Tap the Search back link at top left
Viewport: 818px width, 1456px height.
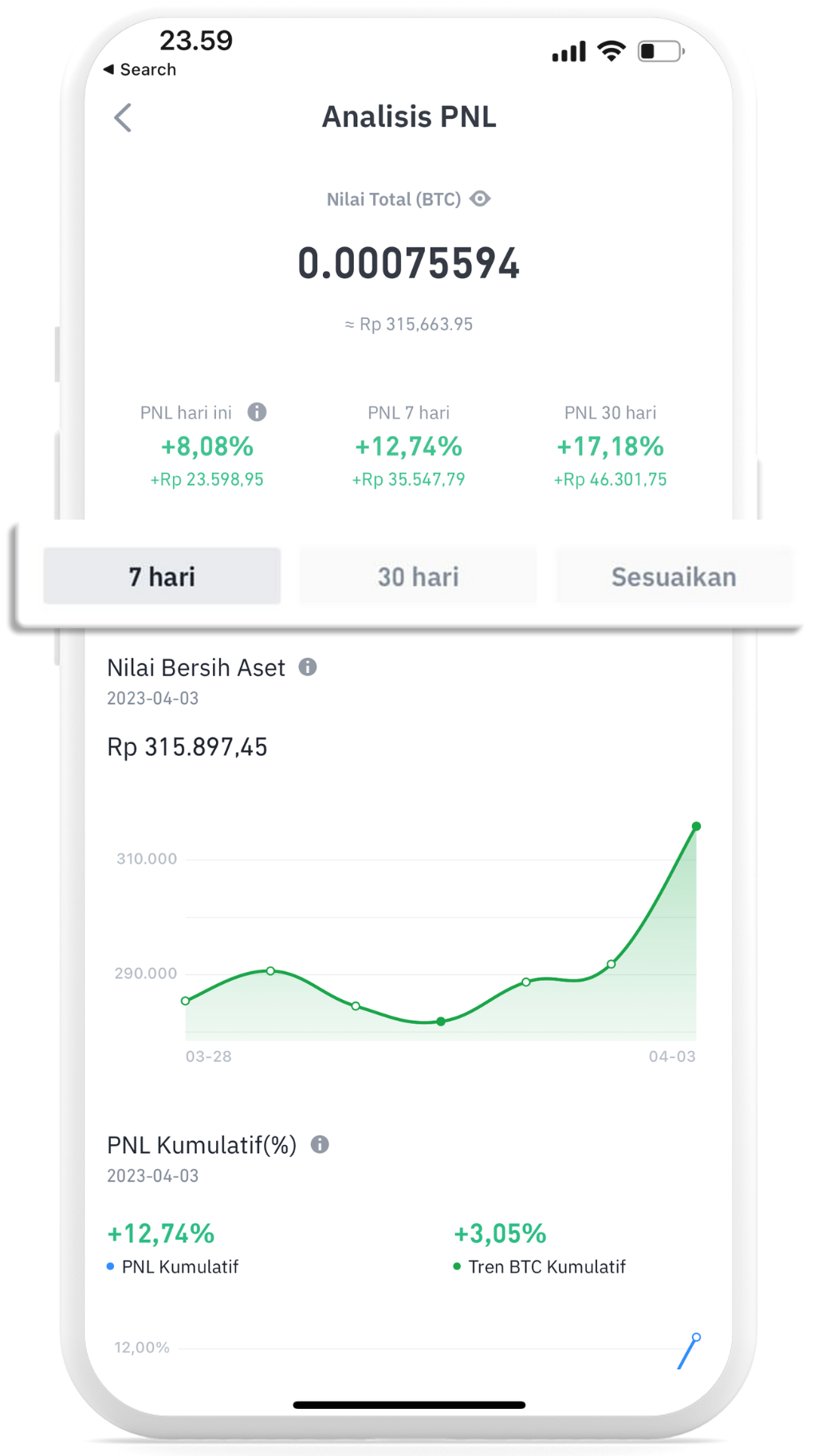click(140, 69)
